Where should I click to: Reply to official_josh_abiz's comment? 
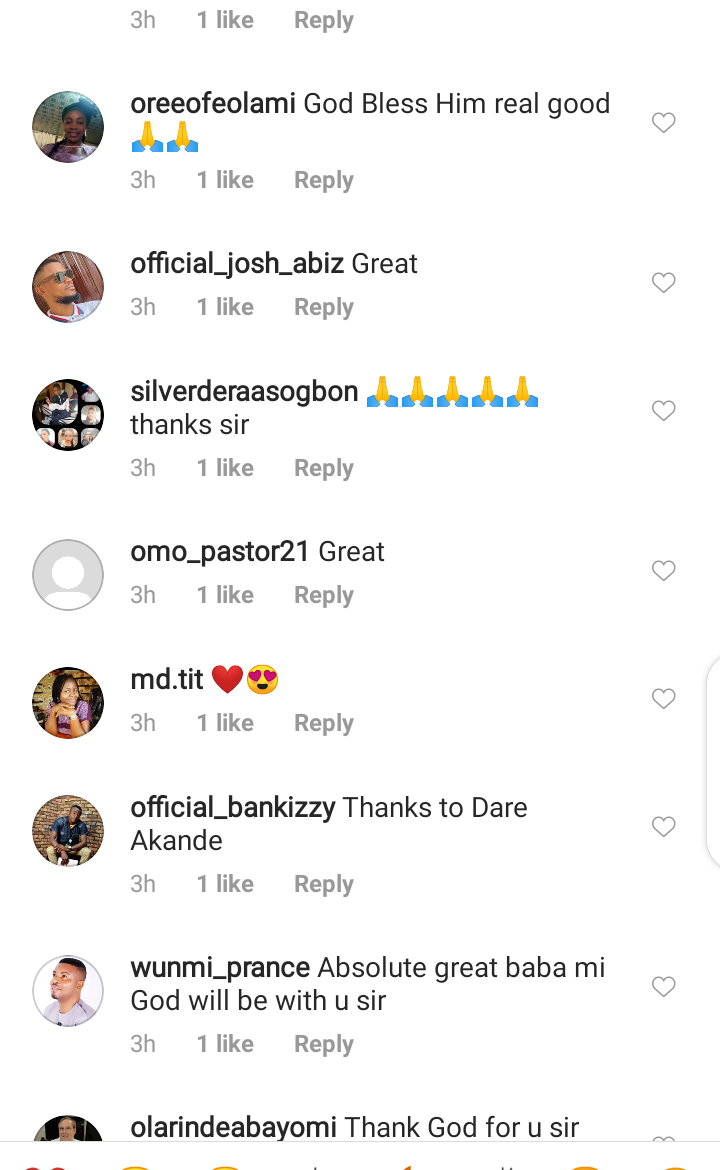click(324, 307)
